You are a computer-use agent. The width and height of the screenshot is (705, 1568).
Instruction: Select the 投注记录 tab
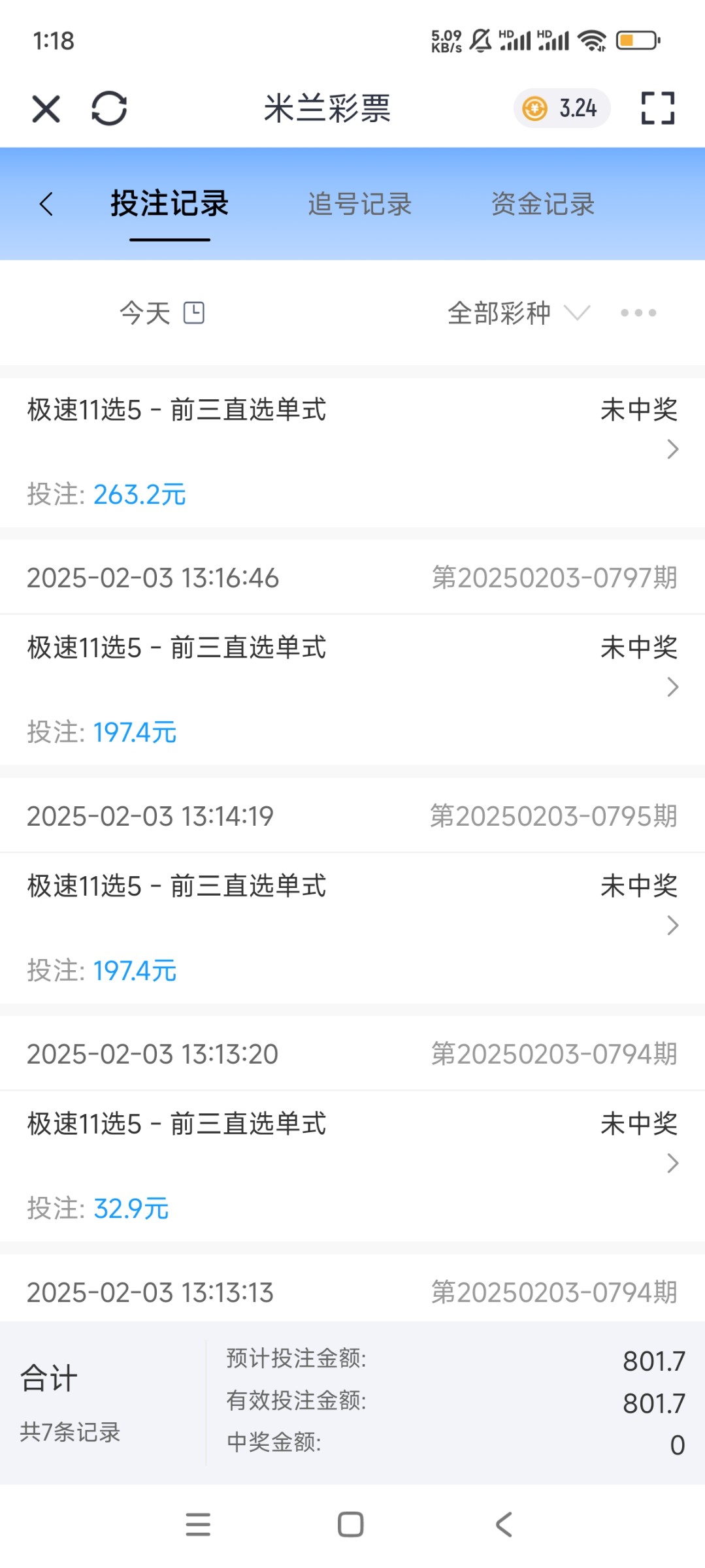coord(169,204)
